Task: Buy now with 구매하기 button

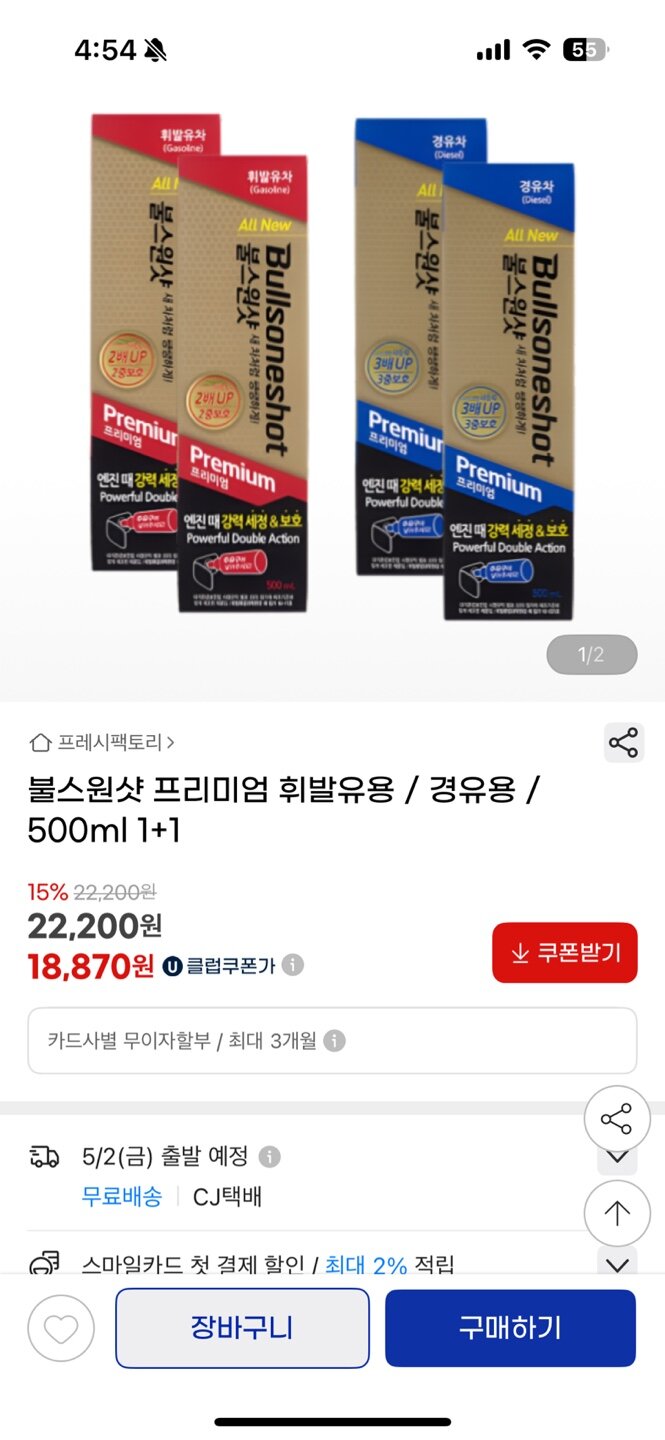Action: [x=510, y=1328]
